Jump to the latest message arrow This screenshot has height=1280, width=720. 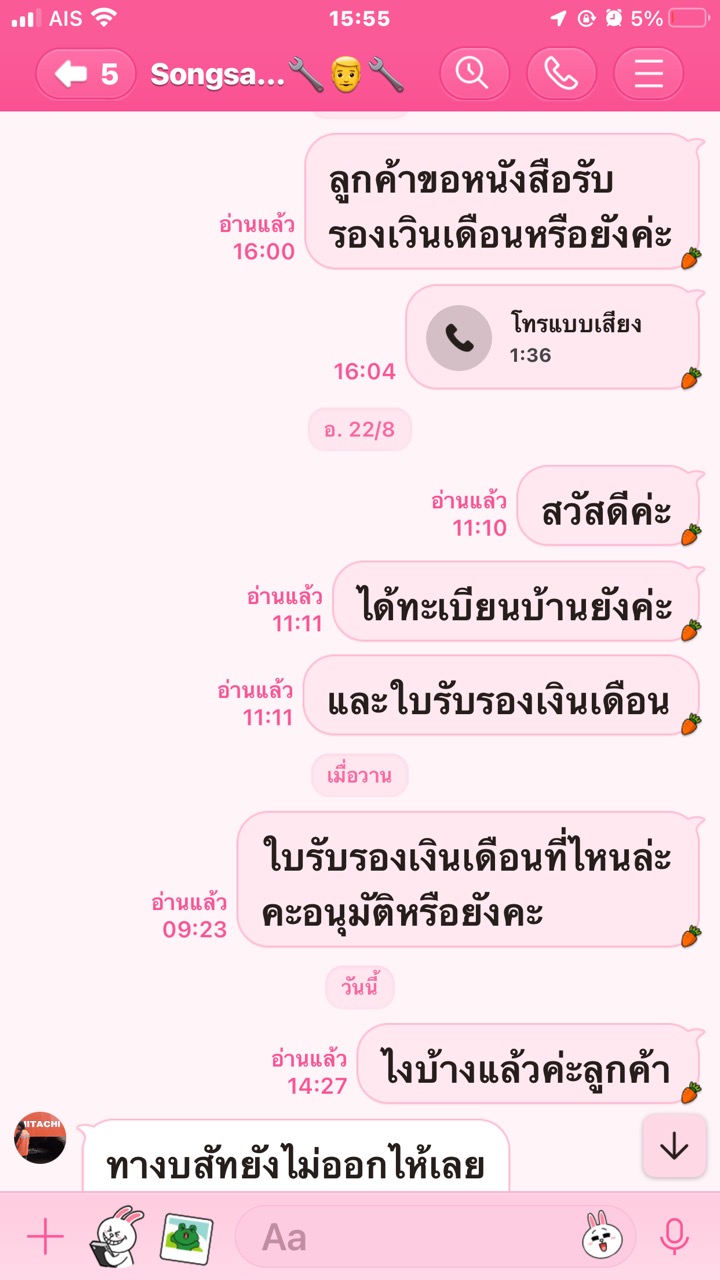[x=674, y=1146]
